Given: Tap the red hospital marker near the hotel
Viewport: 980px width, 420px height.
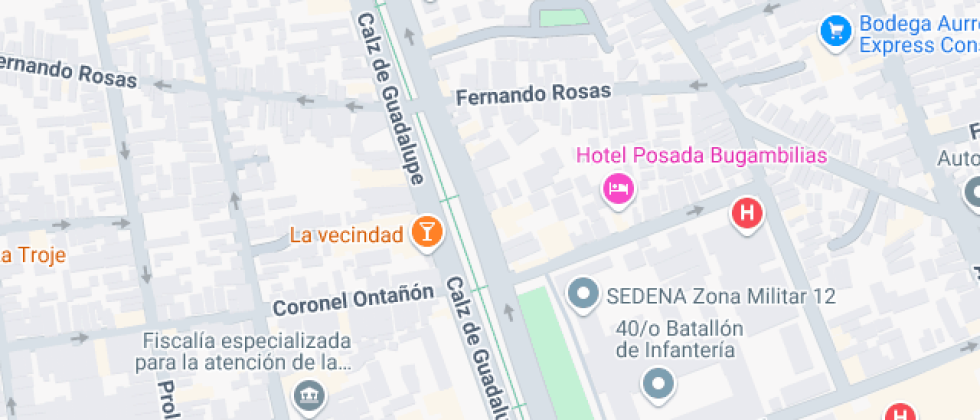Looking at the screenshot, I should 747,214.
